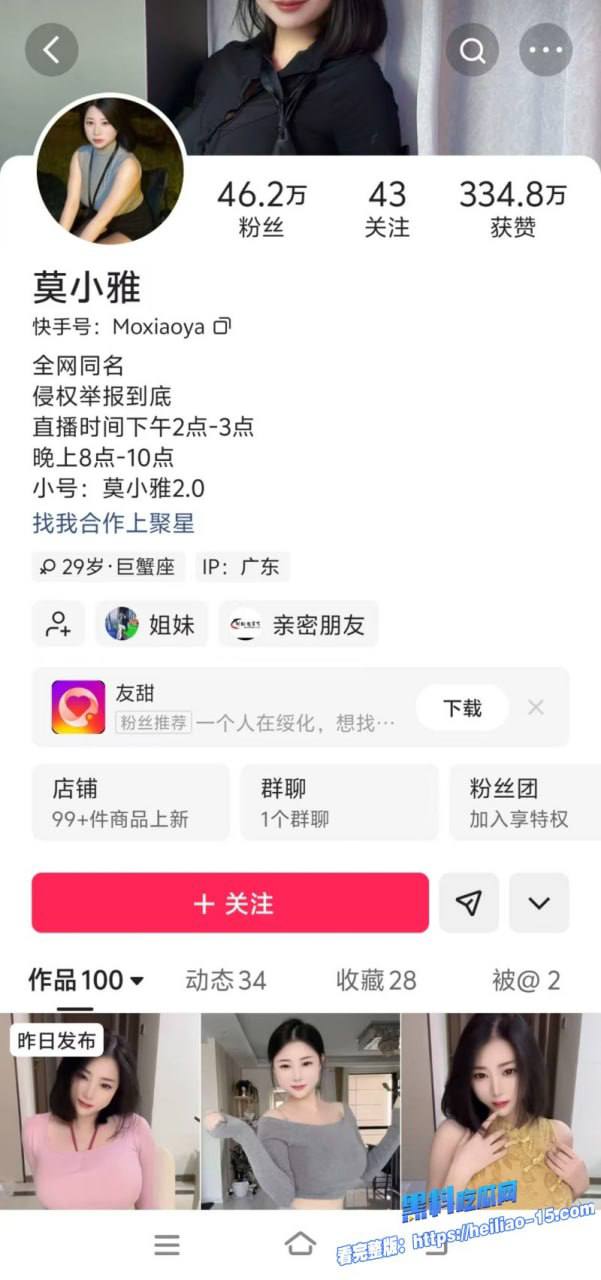This screenshot has width=601, height=1280.
Task: Go back using the top-left arrow
Action: 52,49
